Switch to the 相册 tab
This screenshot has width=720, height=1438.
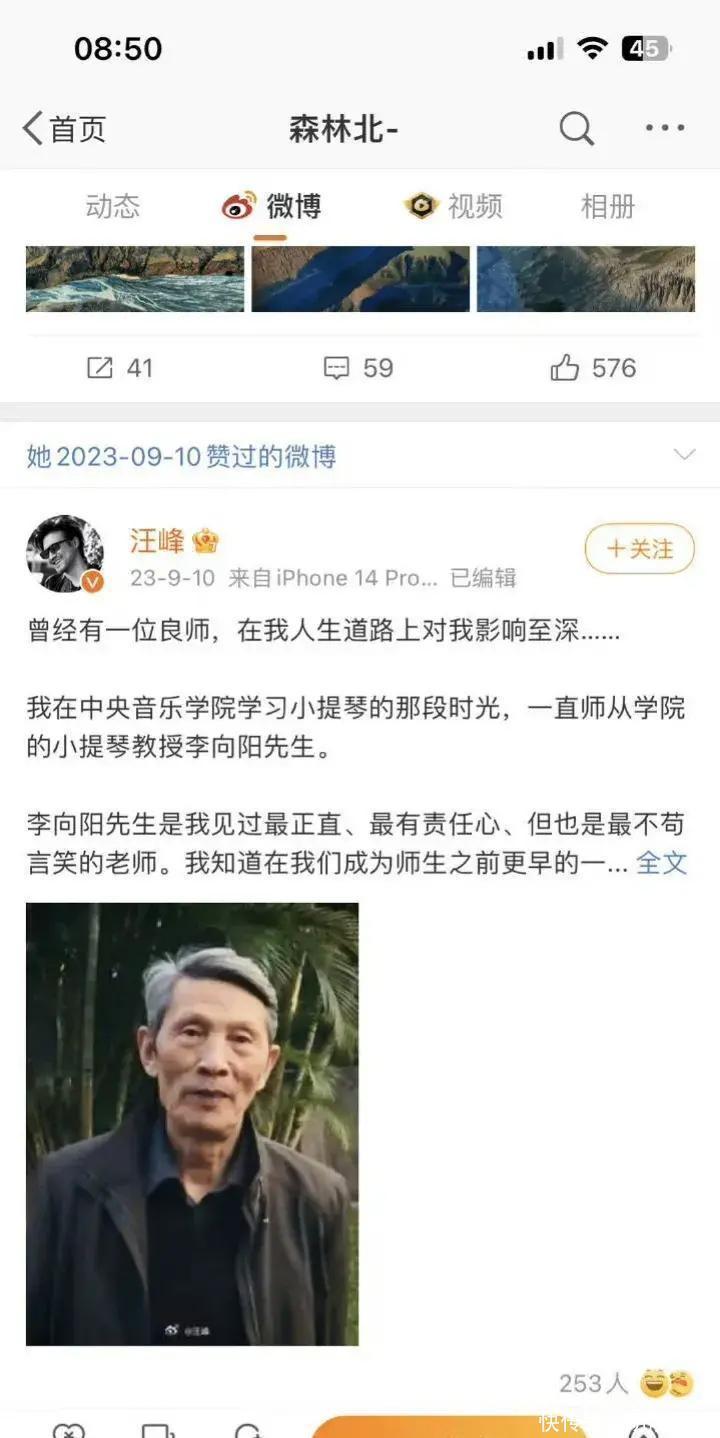[x=608, y=207]
